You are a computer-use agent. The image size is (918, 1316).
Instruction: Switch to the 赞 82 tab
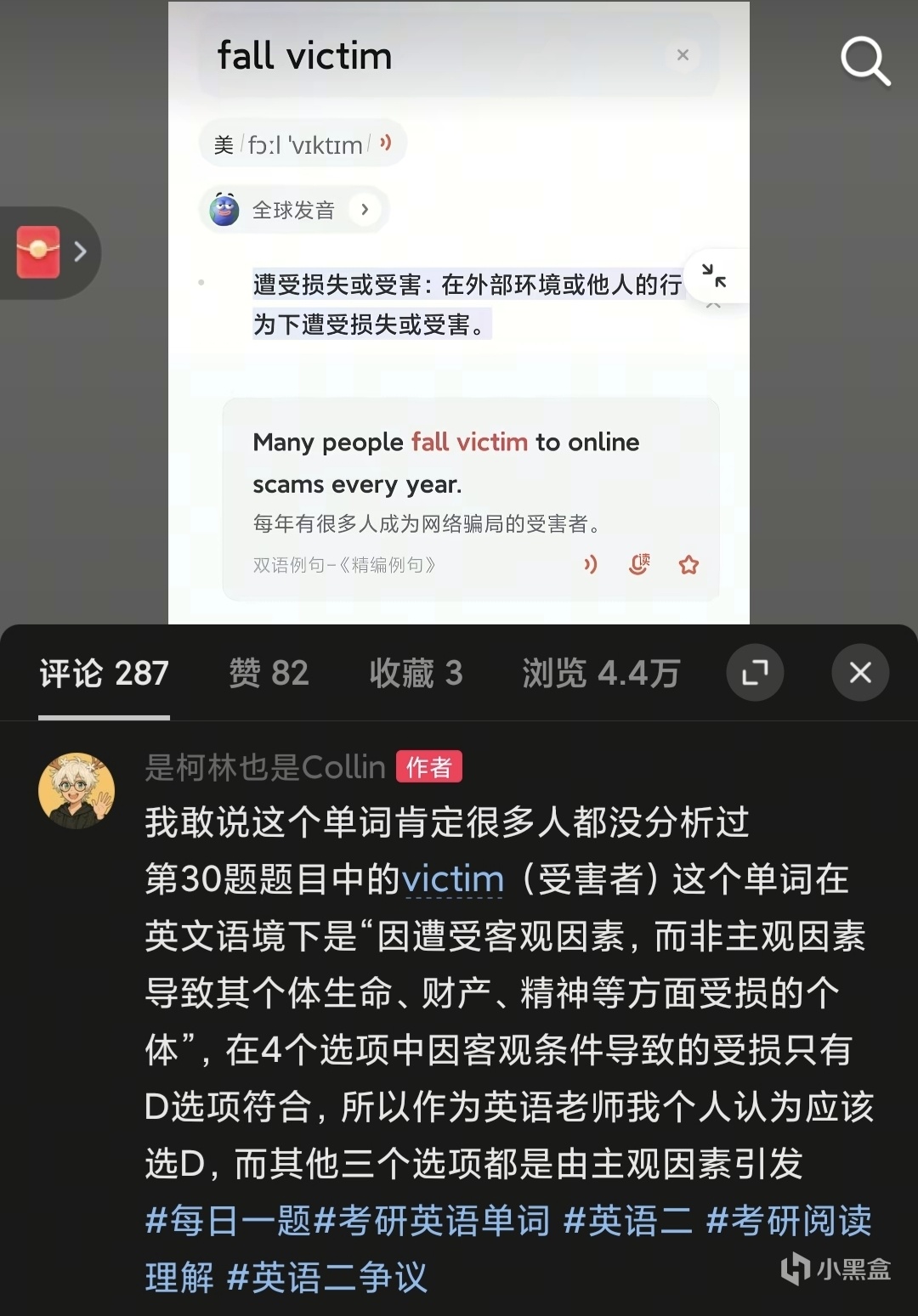[x=269, y=674]
